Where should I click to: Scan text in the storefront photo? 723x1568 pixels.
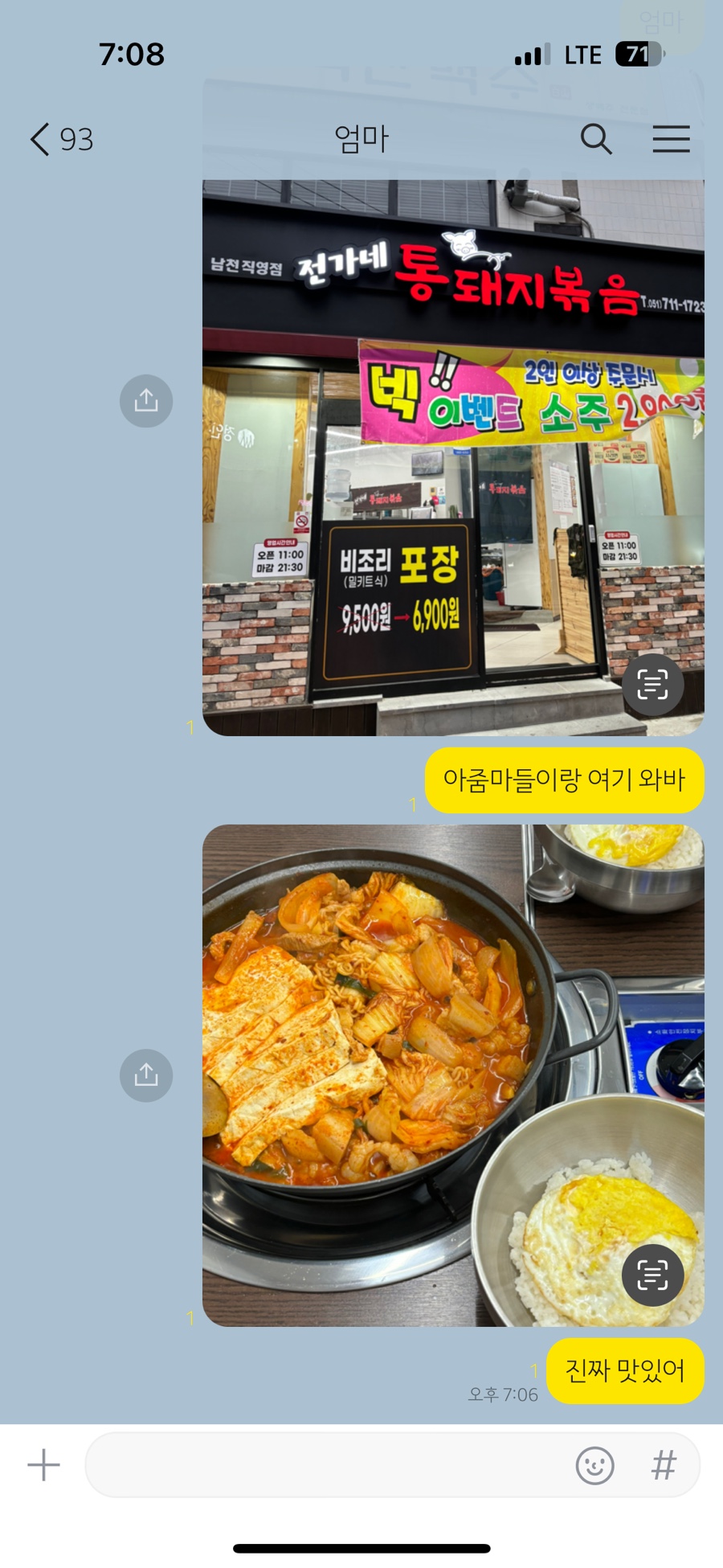click(x=652, y=685)
